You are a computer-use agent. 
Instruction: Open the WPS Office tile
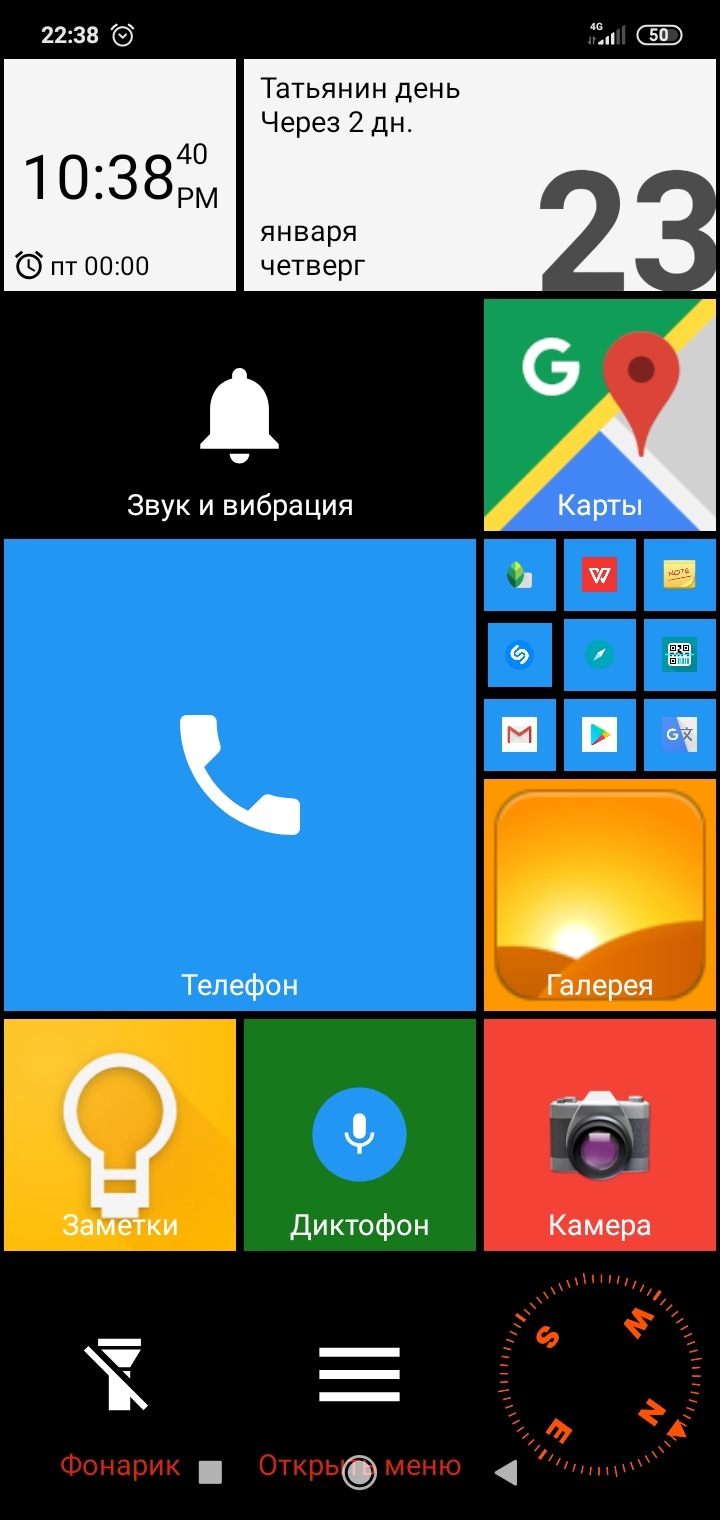(600, 575)
